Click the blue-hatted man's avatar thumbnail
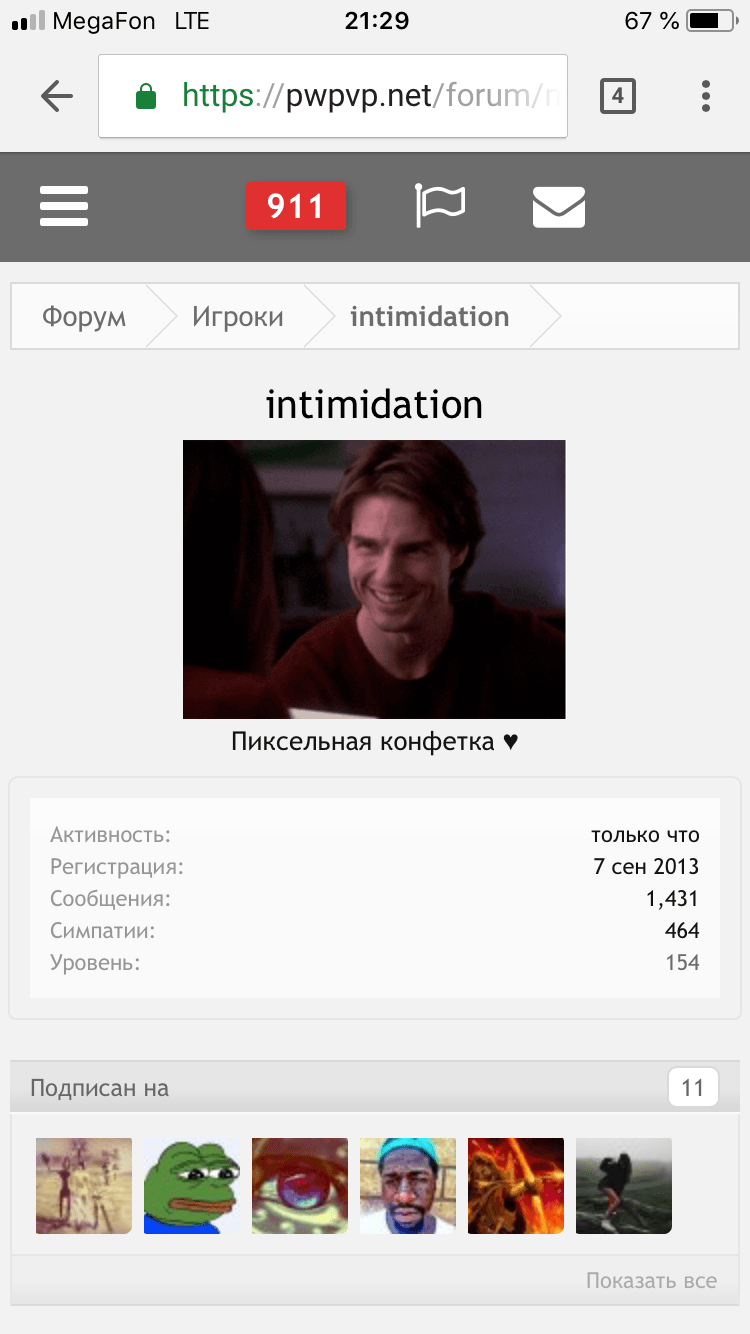Image resolution: width=750 pixels, height=1334 pixels. point(407,1186)
